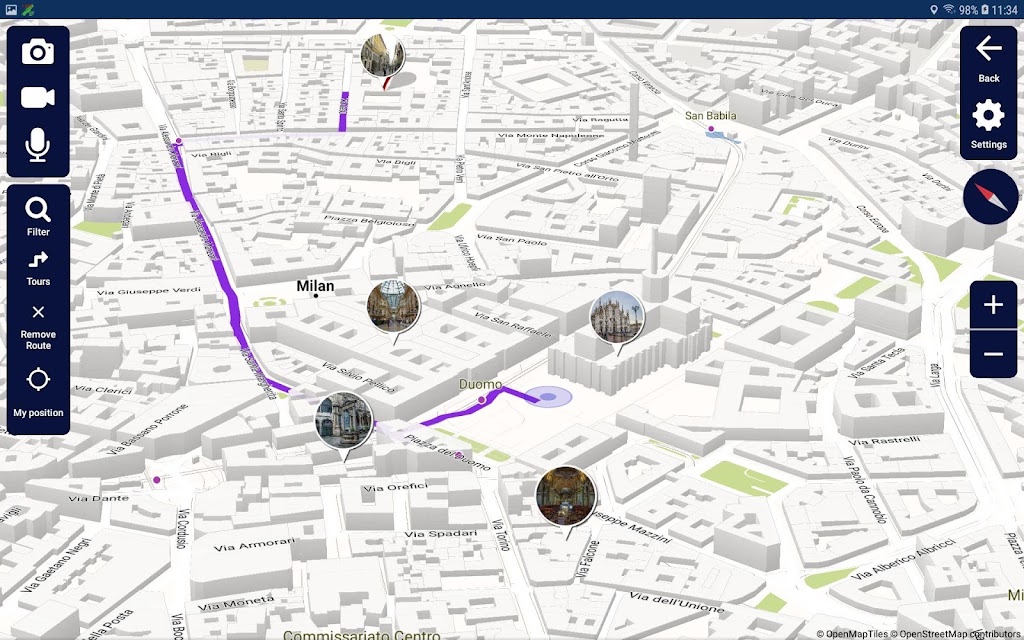This screenshot has height=640, width=1024.
Task: Go back with the Back arrow
Action: (x=989, y=59)
